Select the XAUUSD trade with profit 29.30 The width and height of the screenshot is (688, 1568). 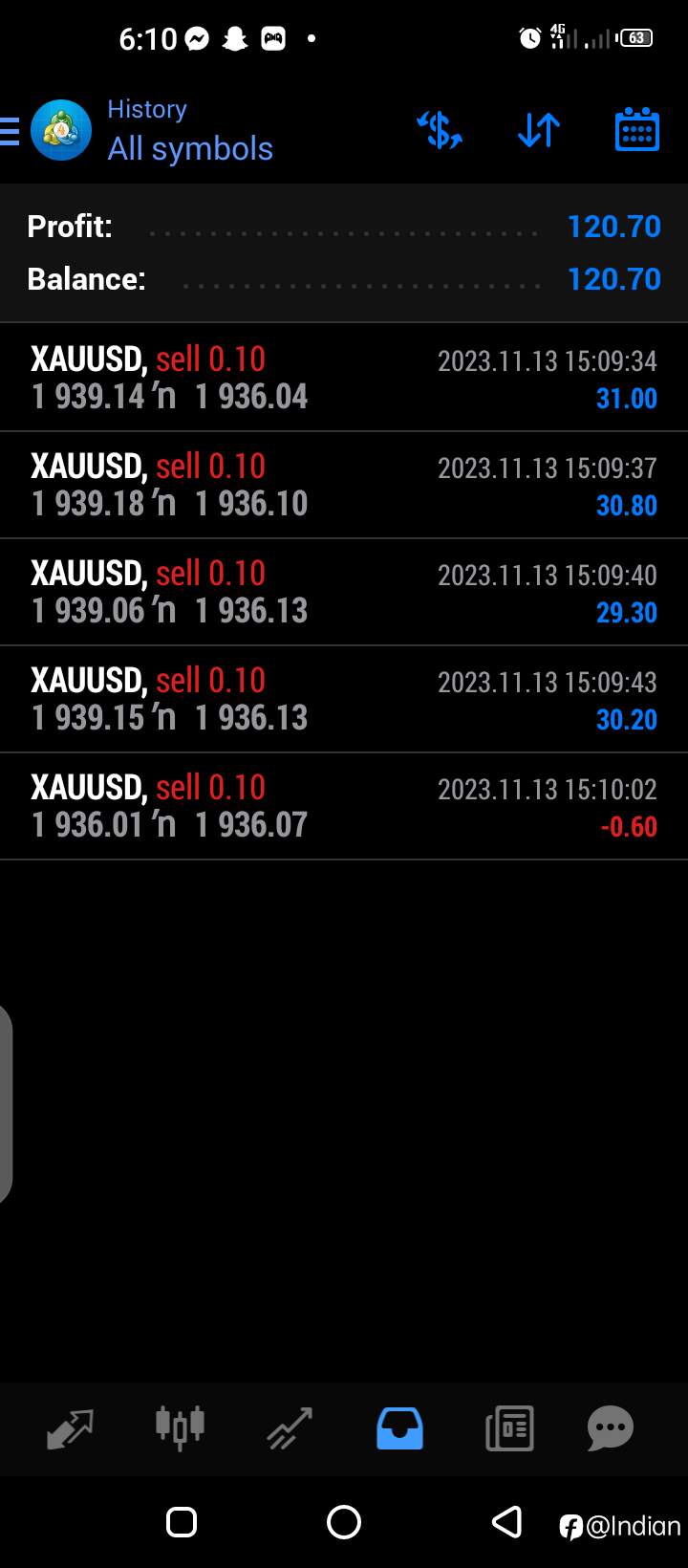(x=344, y=593)
